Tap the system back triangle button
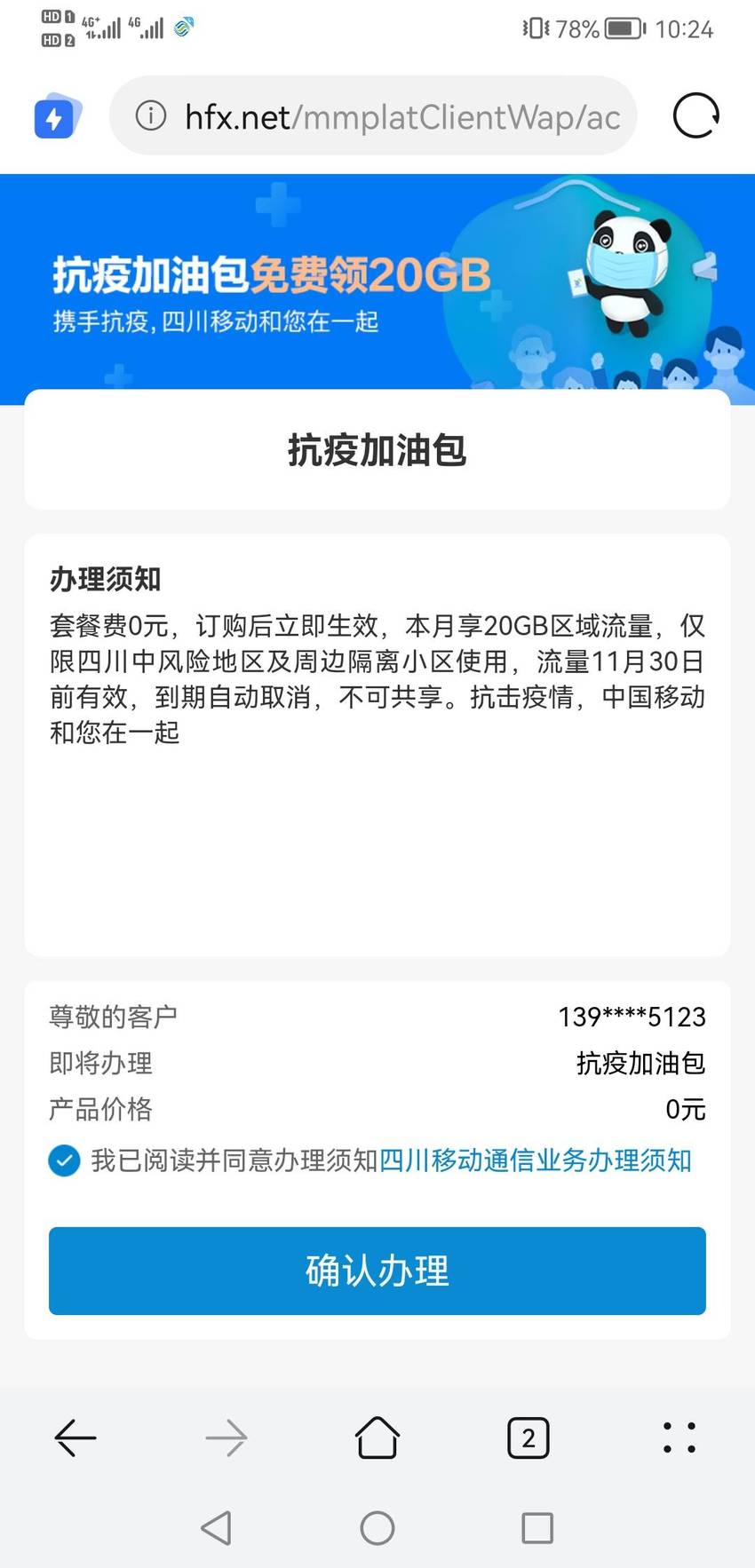Image resolution: width=755 pixels, height=1568 pixels. (217, 1528)
